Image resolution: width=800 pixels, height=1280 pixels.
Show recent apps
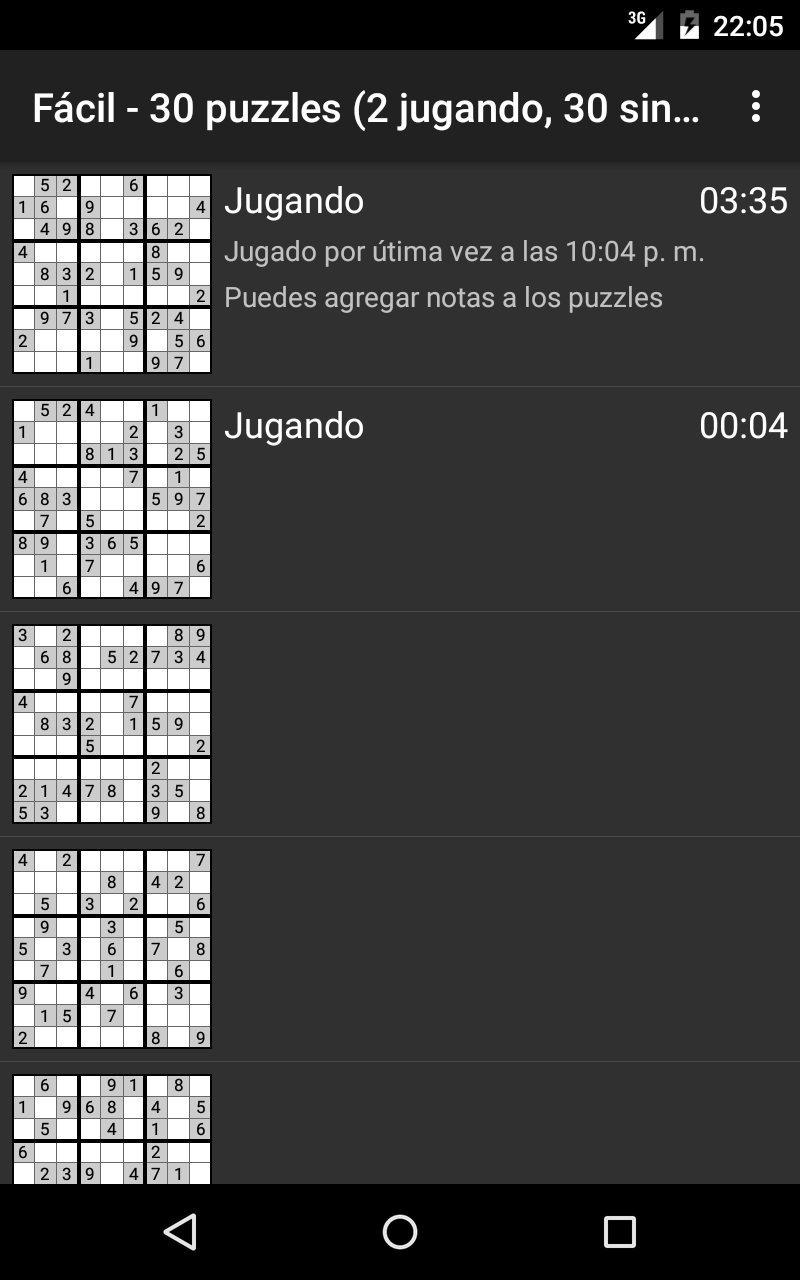[x=619, y=1232]
